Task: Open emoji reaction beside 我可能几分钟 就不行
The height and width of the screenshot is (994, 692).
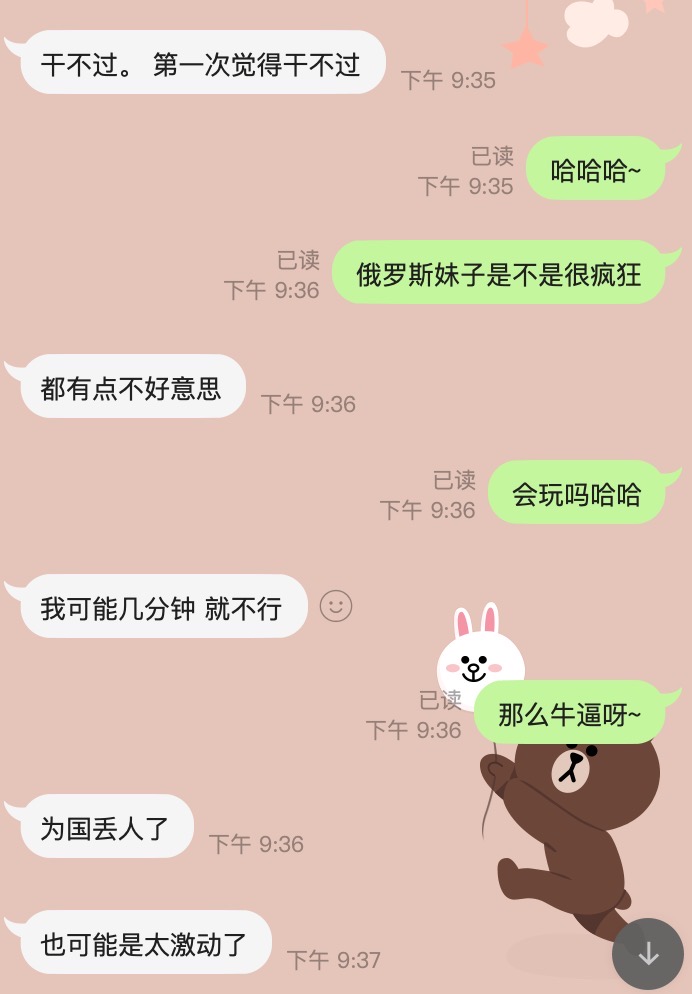Action: (336, 606)
